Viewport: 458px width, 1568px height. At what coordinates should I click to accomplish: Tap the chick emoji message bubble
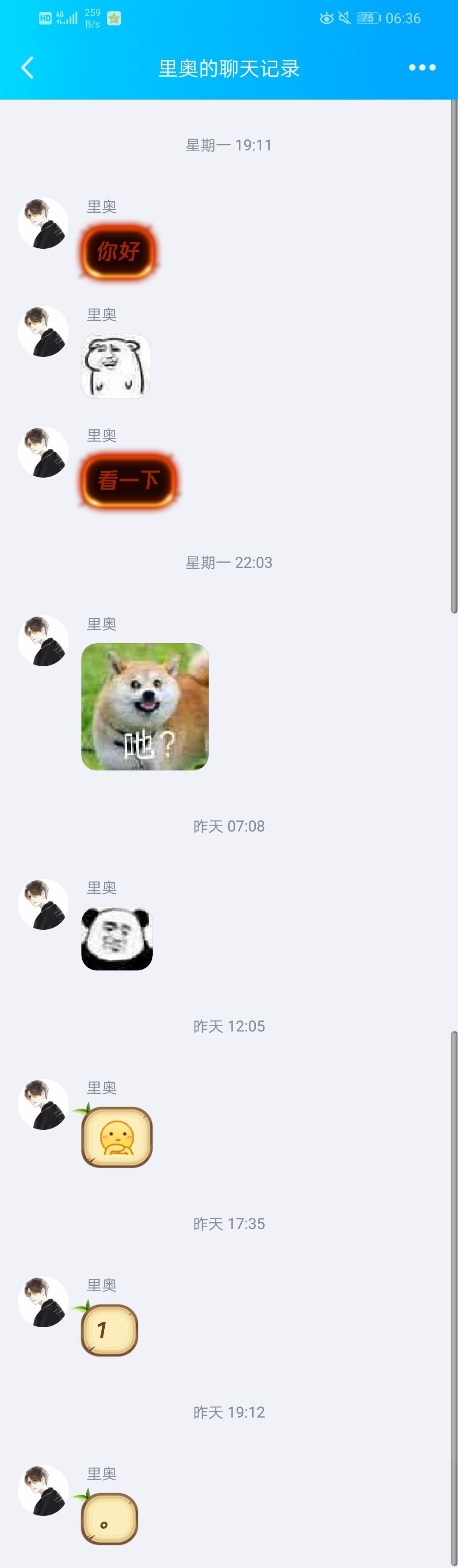pyautogui.click(x=117, y=1137)
